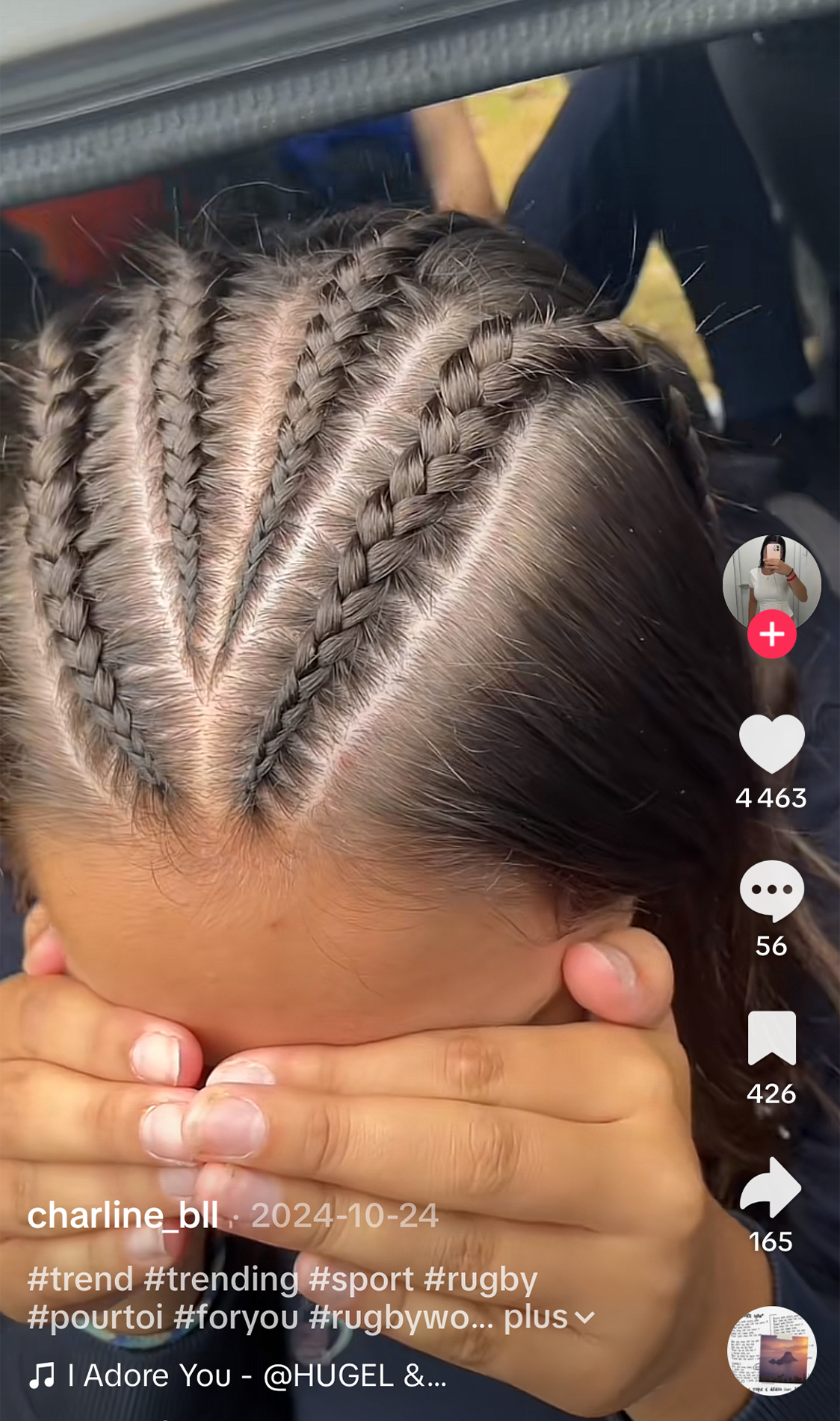This screenshot has width=840, height=1421.
Task: Share this video via the arrow
Action: 771,1186
